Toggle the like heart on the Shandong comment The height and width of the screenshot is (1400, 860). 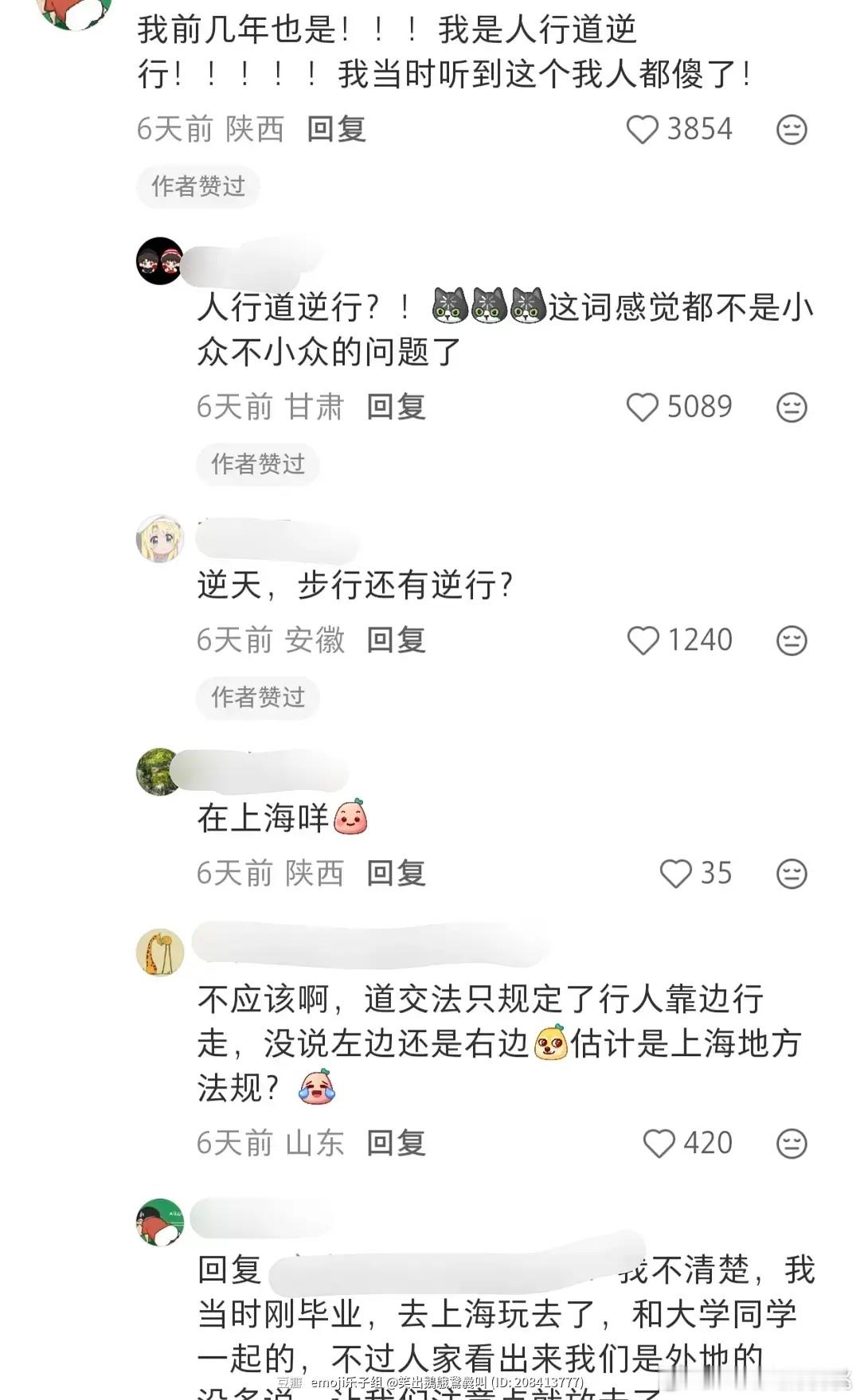658,1142
